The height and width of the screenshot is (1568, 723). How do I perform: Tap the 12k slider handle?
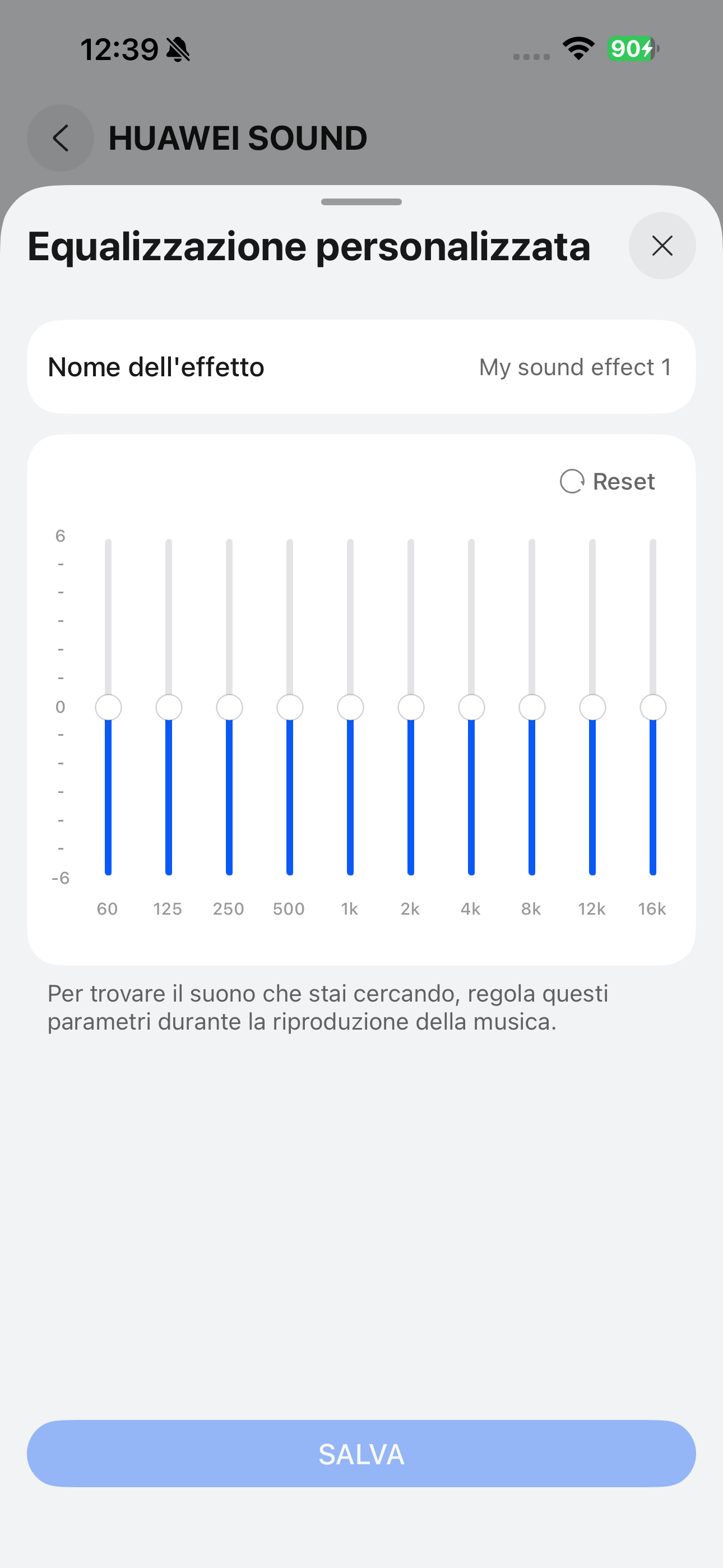coord(592,707)
